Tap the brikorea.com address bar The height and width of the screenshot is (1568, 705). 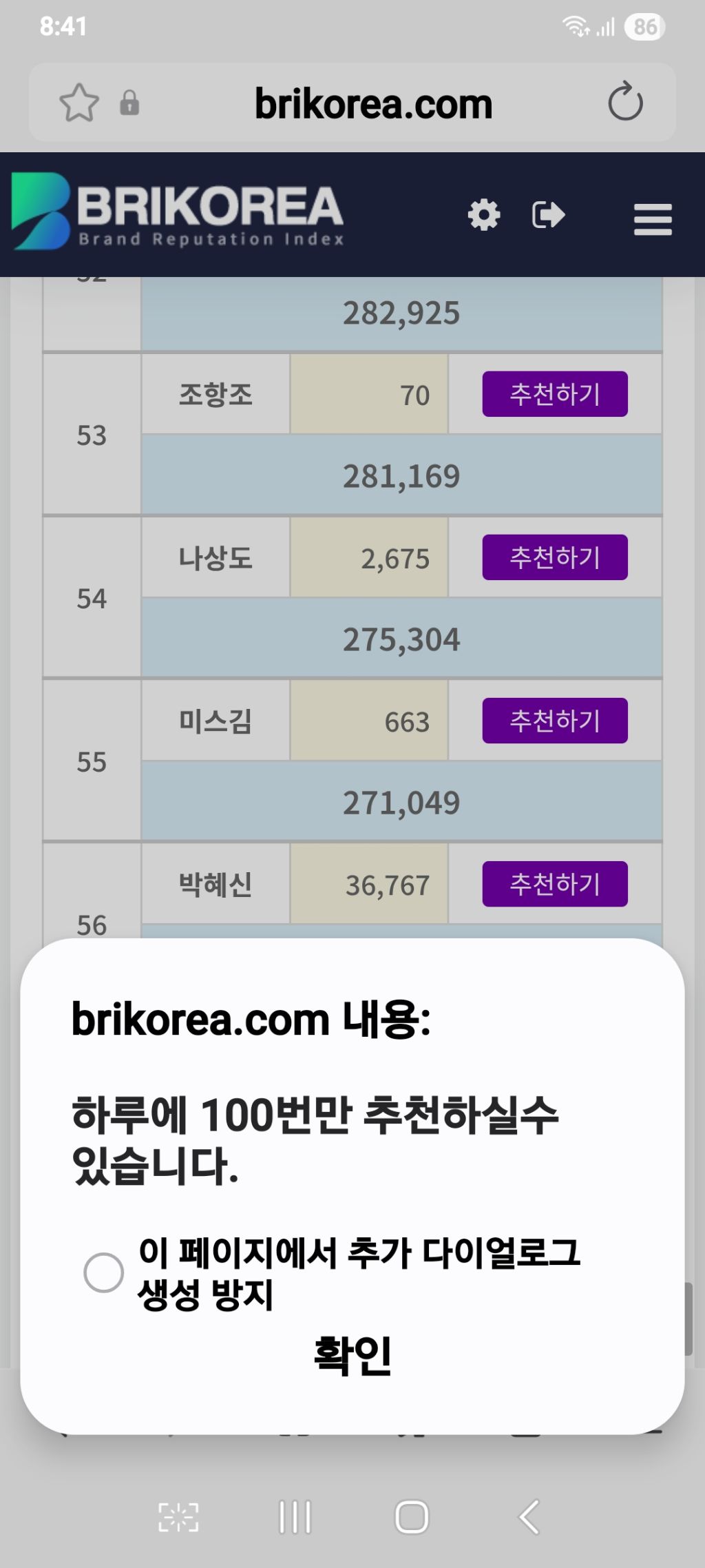coord(373,103)
